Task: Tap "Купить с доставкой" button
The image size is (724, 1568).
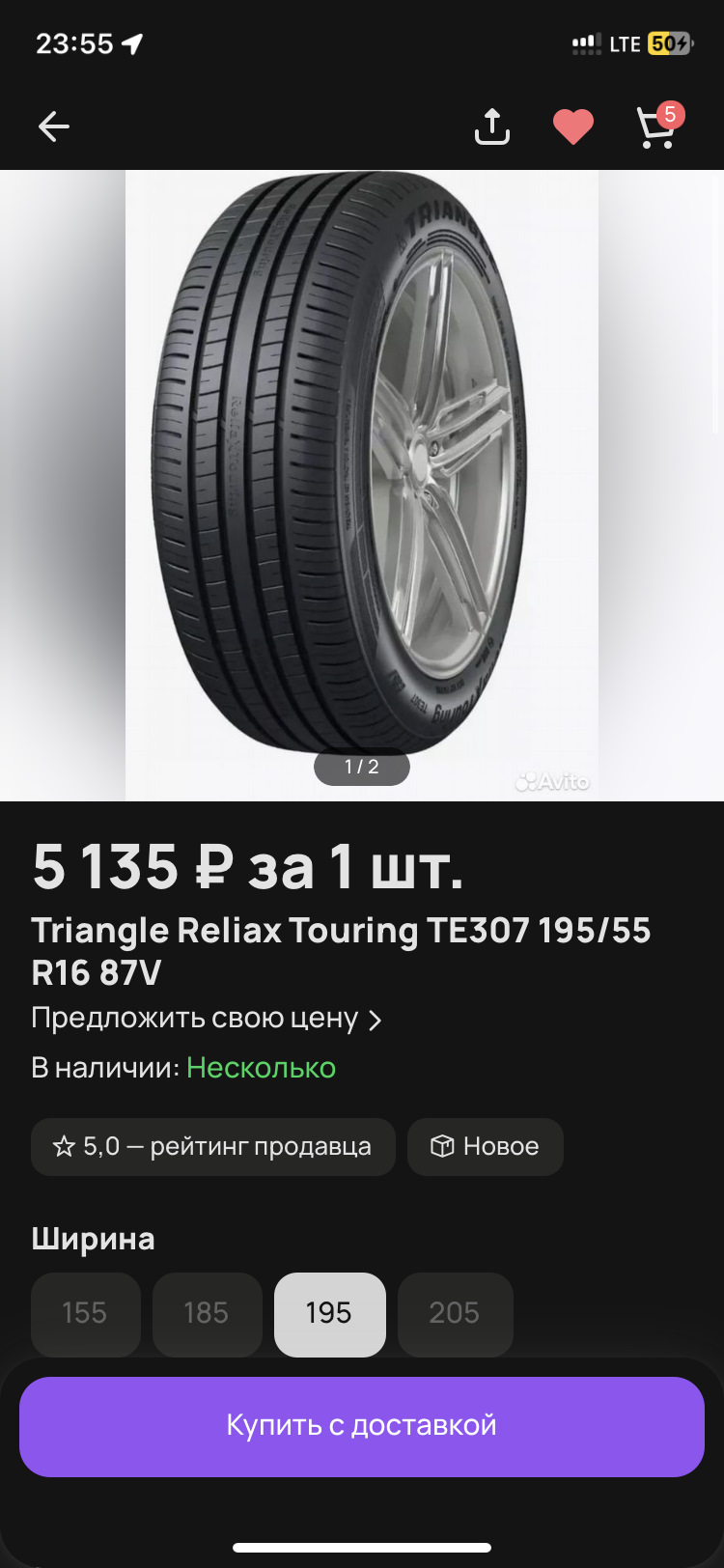Action: (362, 1426)
